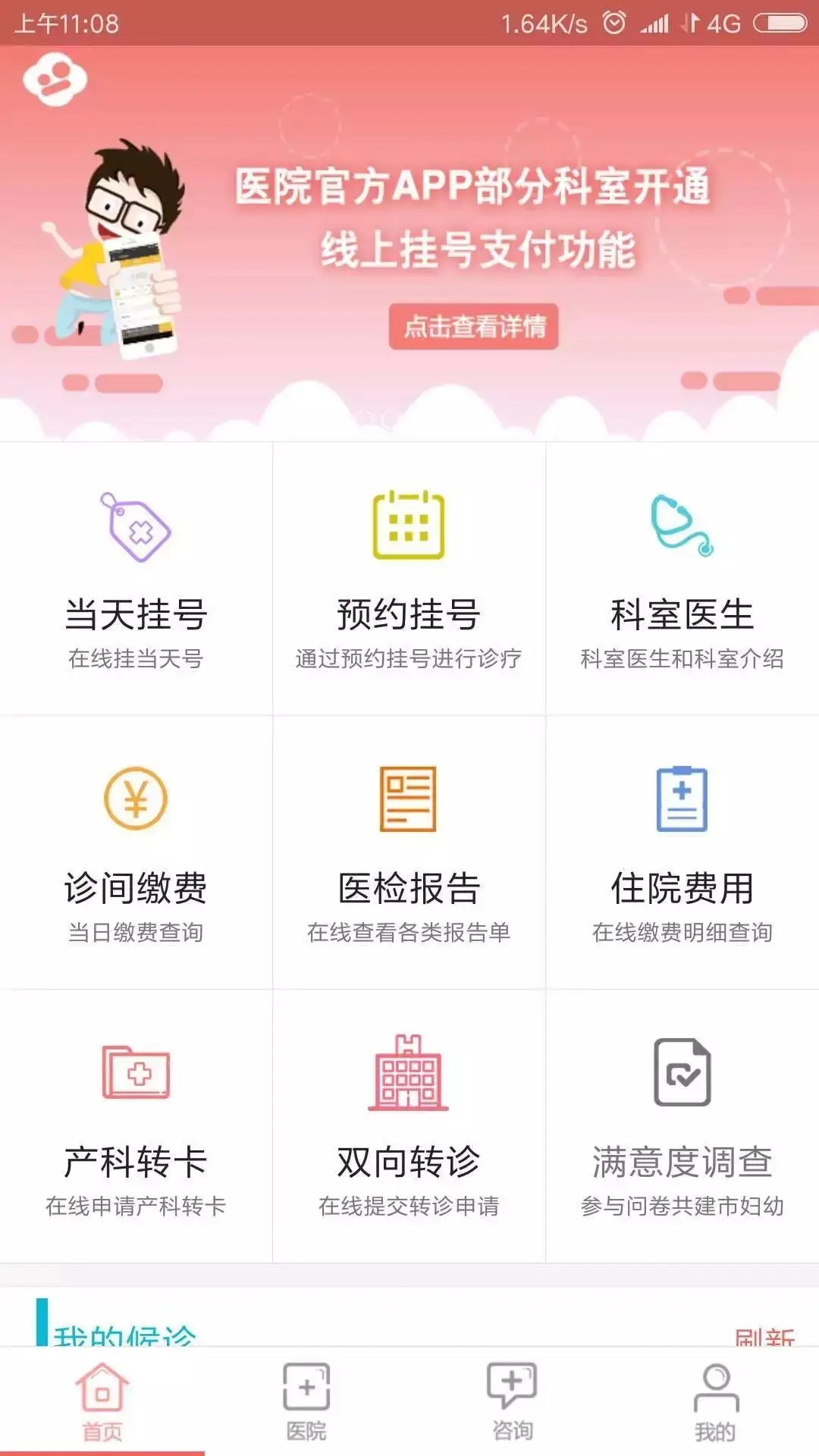Open 诊间缴费 payment
Viewport: 819px width, 1456px height.
point(136,852)
